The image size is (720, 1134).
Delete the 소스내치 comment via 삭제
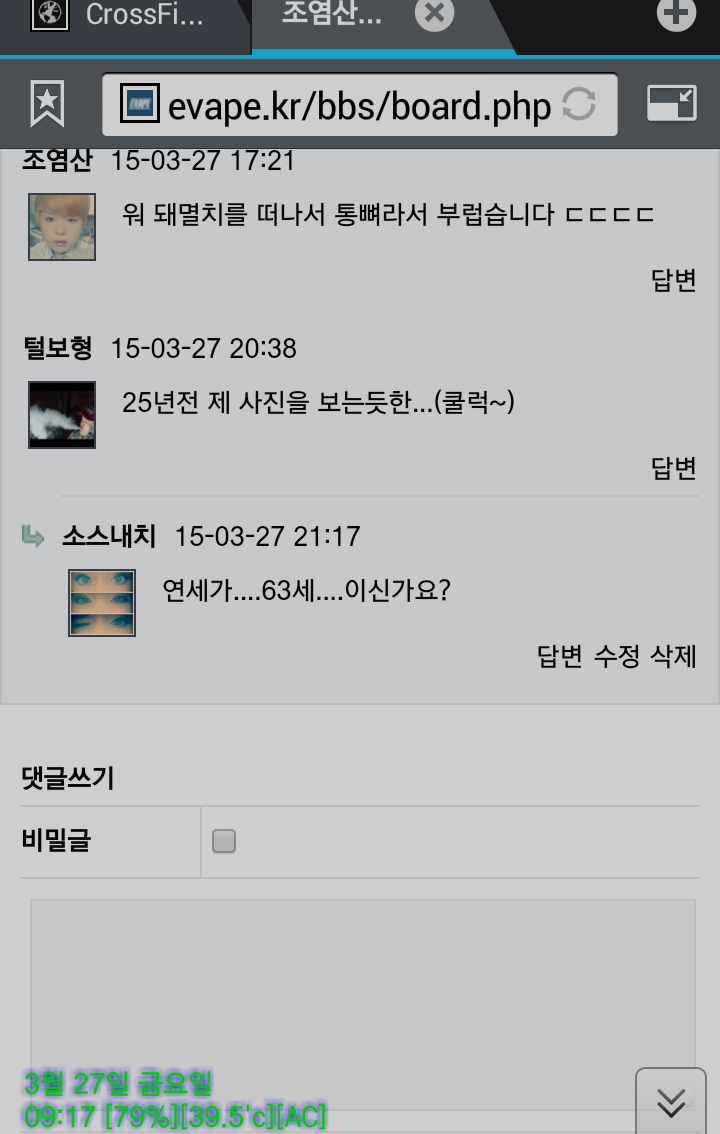click(673, 657)
